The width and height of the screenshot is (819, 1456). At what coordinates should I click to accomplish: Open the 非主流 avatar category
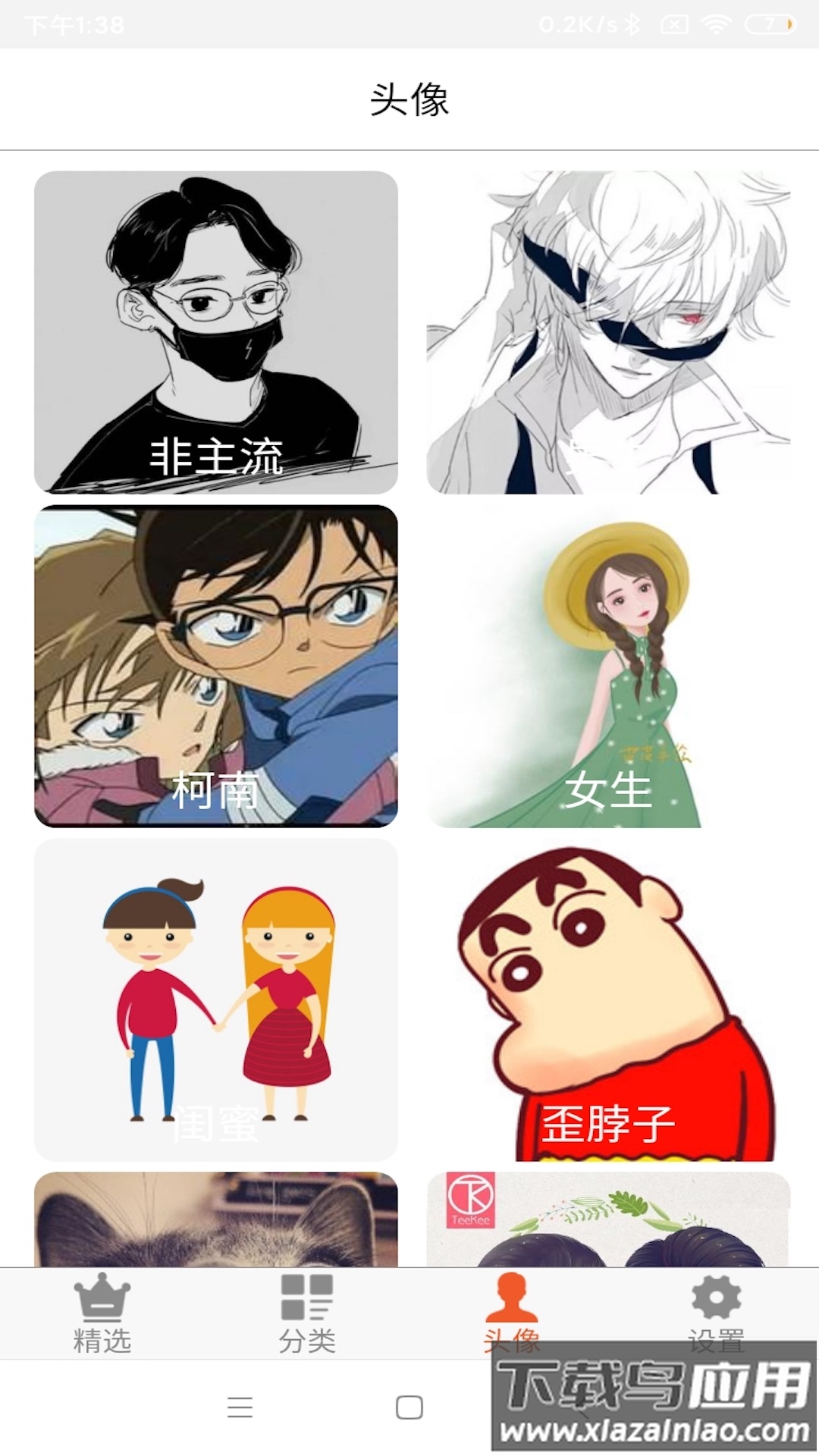point(215,330)
